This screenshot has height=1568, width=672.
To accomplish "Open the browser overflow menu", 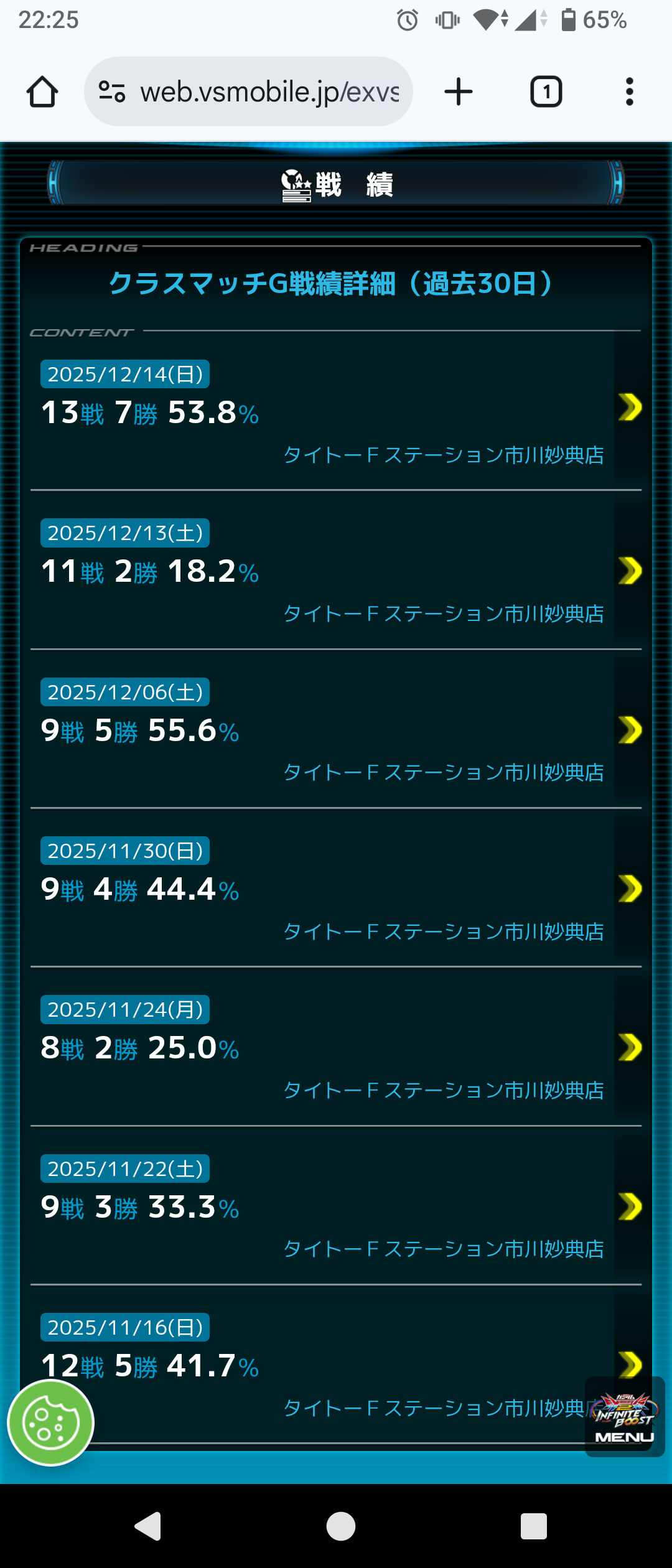I will pyautogui.click(x=630, y=92).
